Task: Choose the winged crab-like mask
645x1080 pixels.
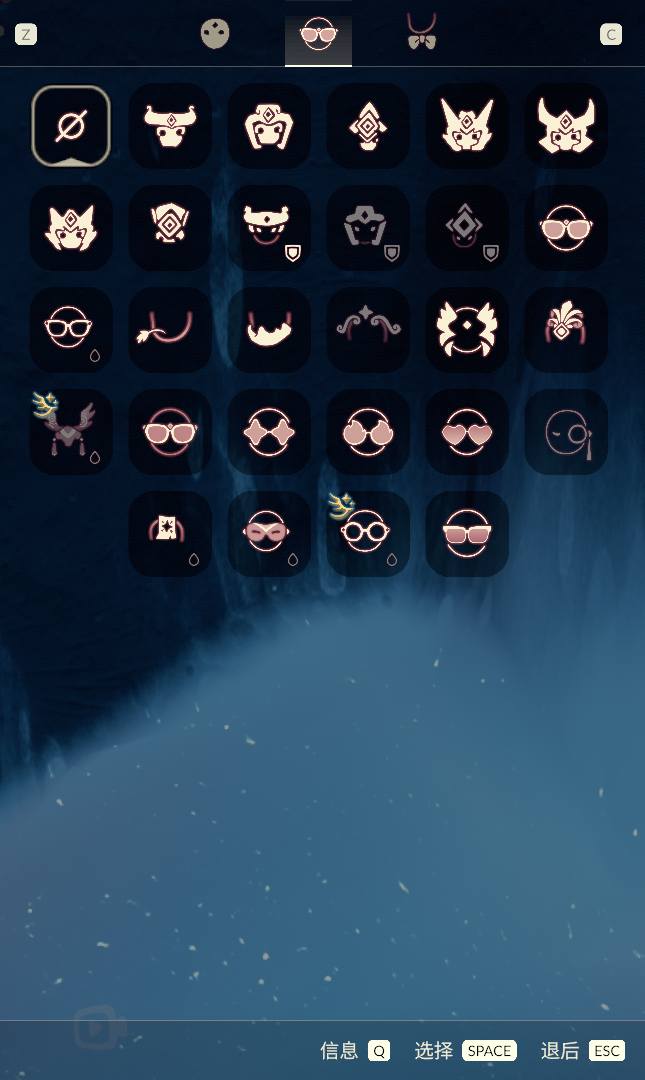Action: [467, 330]
